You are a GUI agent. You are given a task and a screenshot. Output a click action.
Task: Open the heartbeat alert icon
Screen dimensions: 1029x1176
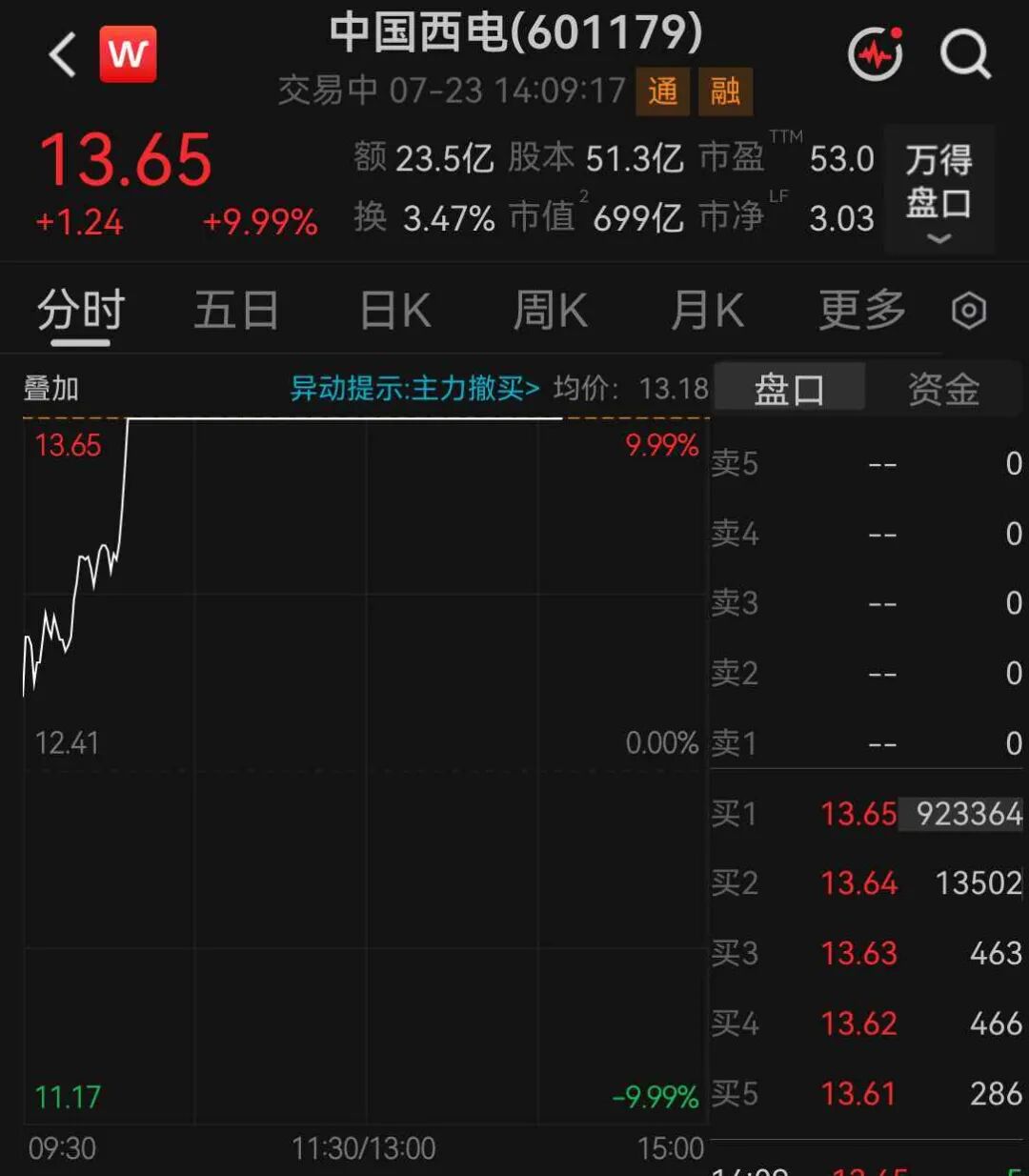[x=876, y=54]
